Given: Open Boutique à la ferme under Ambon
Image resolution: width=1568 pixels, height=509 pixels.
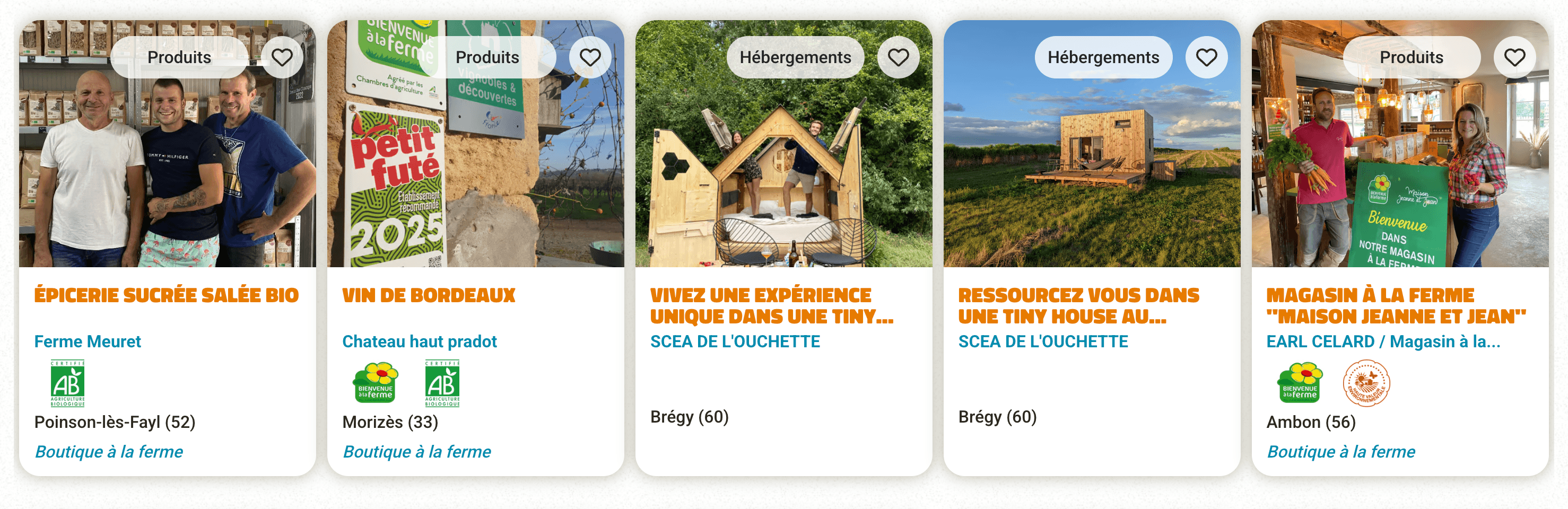Looking at the screenshot, I should tap(1341, 452).
